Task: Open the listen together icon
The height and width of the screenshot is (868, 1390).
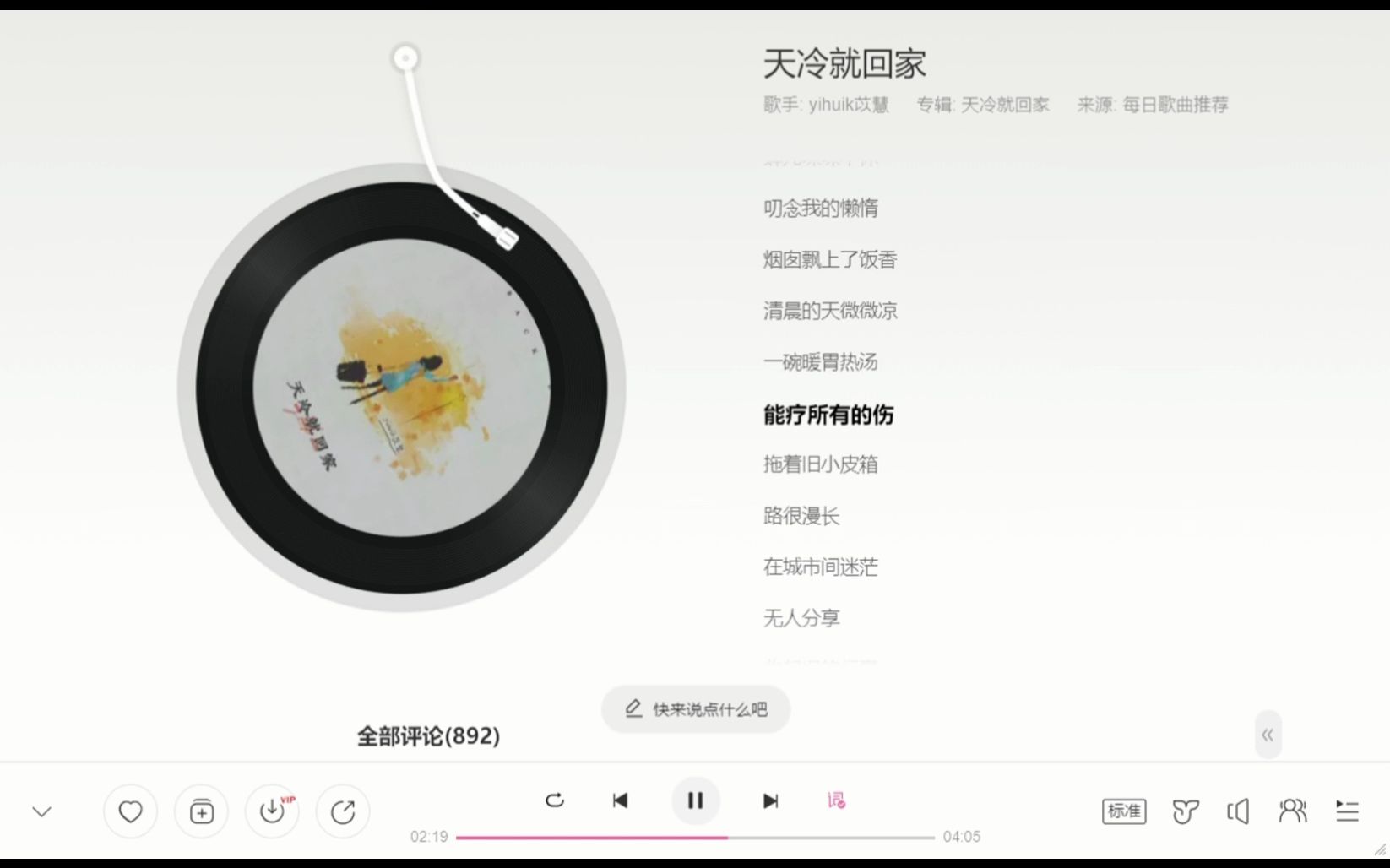Action: pos(1292,811)
